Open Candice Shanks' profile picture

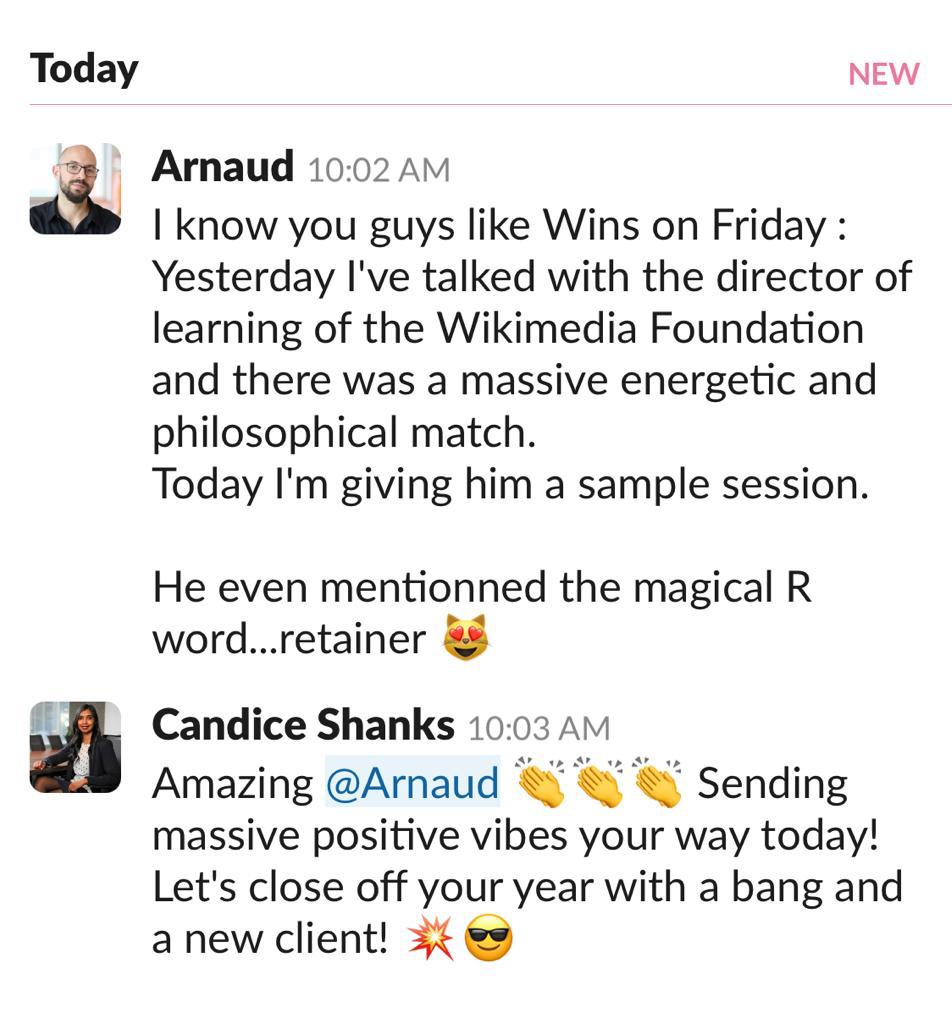75,747
